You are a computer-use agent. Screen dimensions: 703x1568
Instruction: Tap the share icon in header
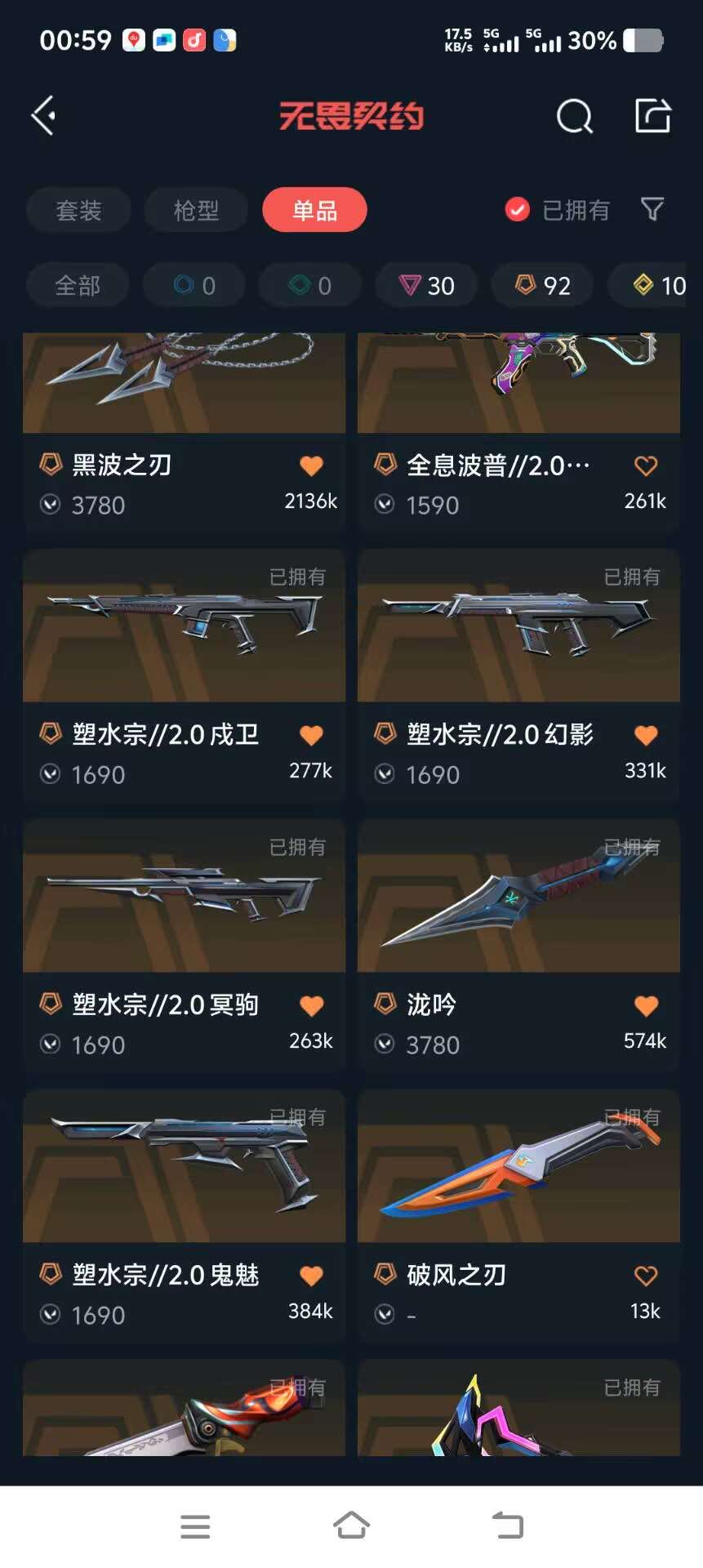point(653,115)
